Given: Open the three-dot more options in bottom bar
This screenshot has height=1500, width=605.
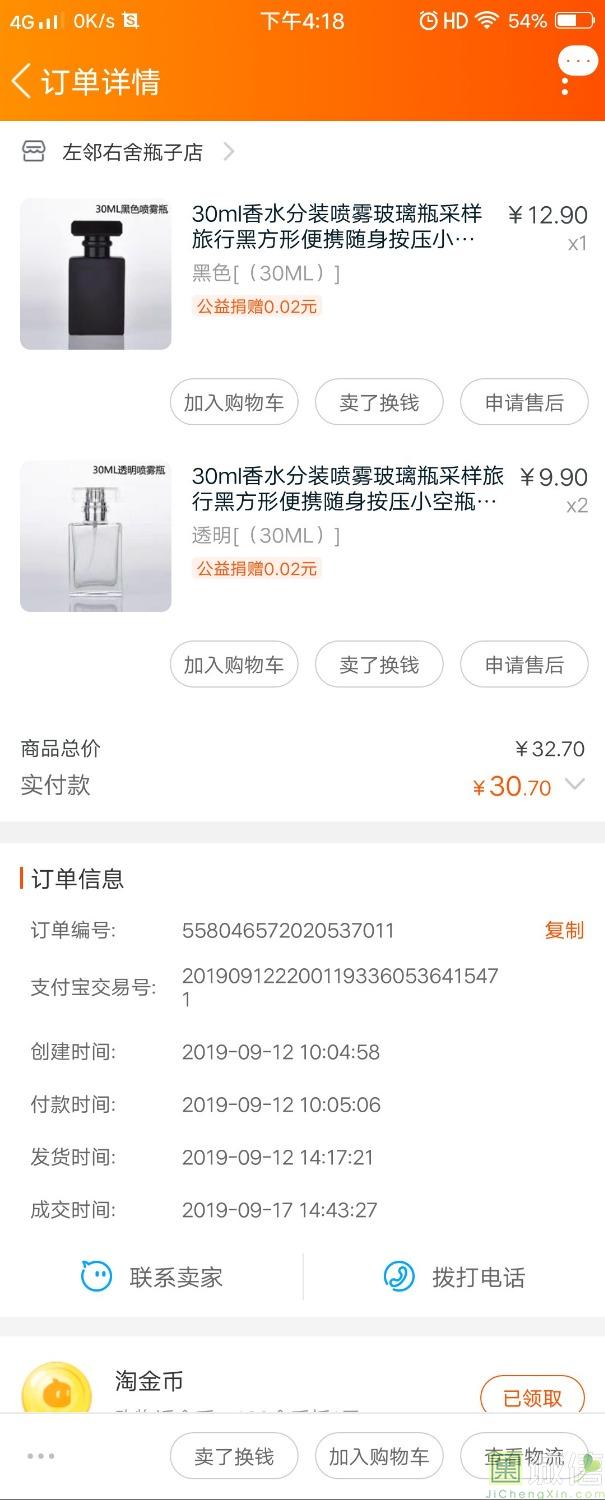Looking at the screenshot, I should click(x=41, y=1456).
